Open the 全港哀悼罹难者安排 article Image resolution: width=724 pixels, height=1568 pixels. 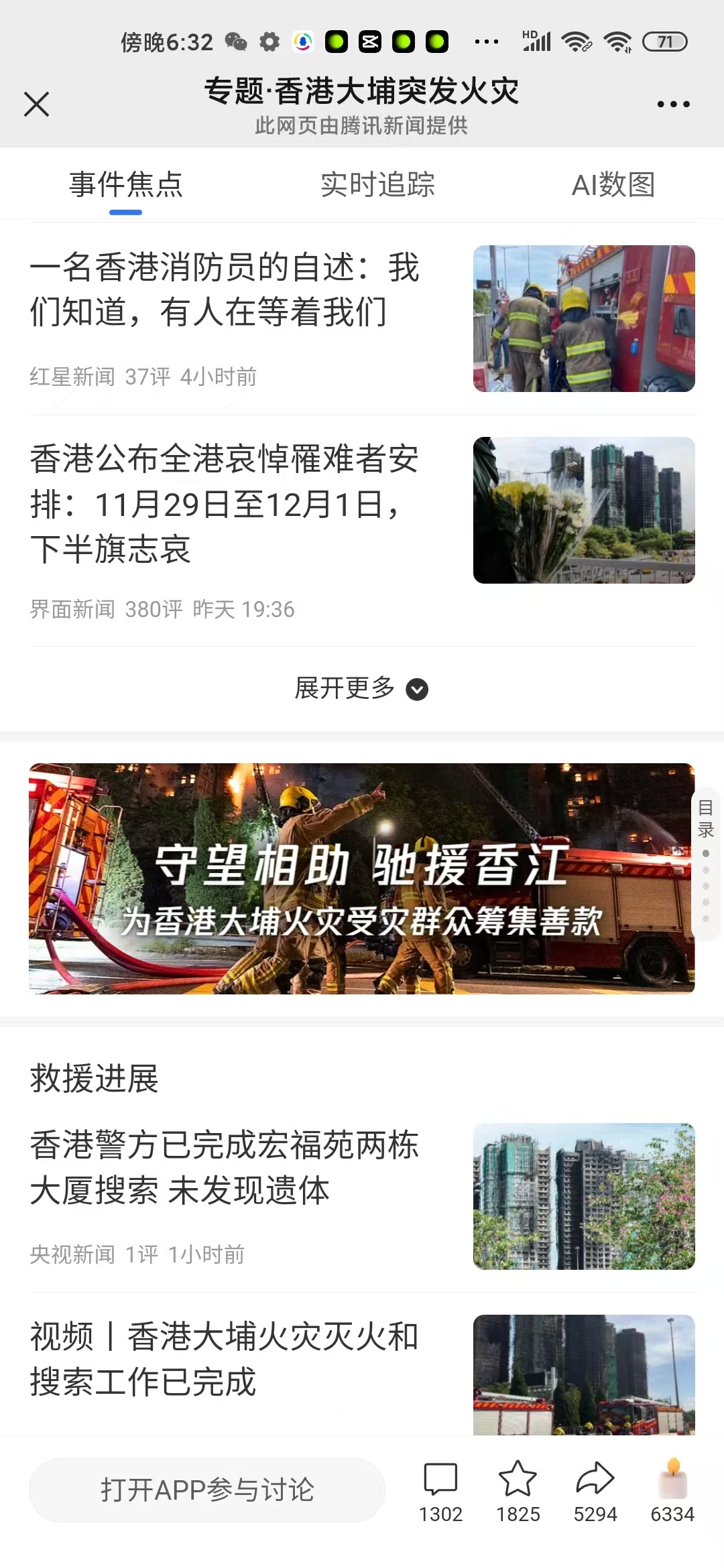point(225,504)
